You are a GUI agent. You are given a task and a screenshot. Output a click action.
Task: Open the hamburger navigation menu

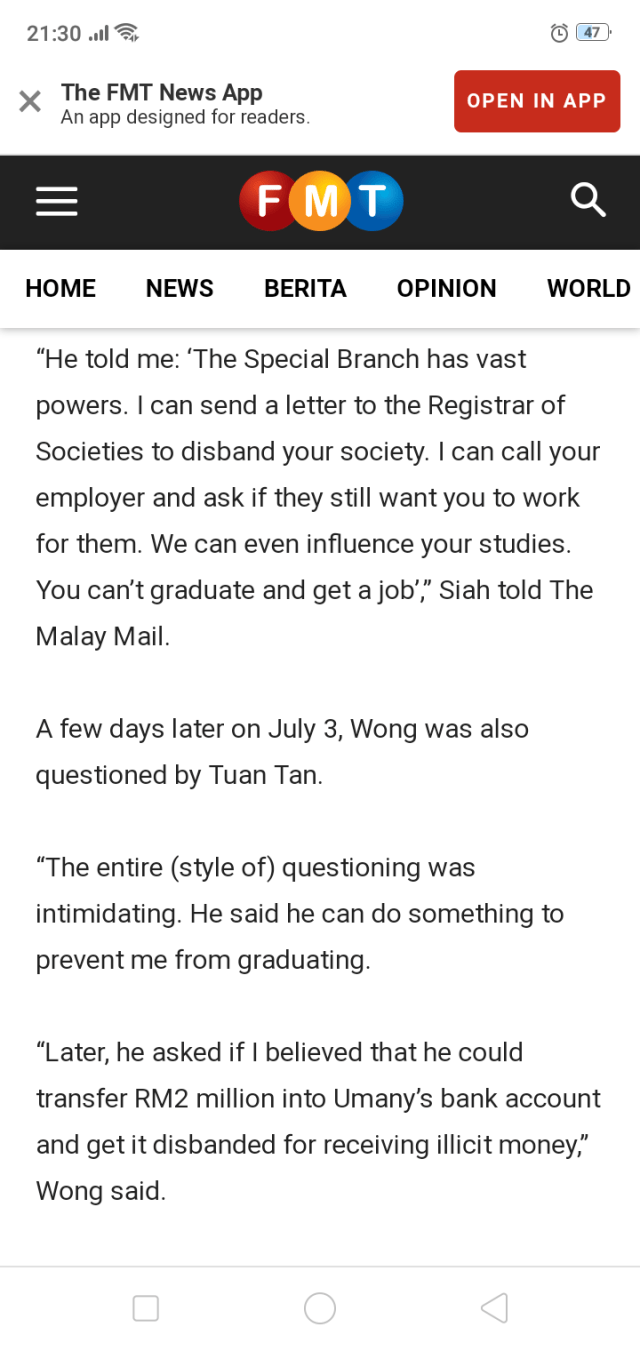[57, 201]
